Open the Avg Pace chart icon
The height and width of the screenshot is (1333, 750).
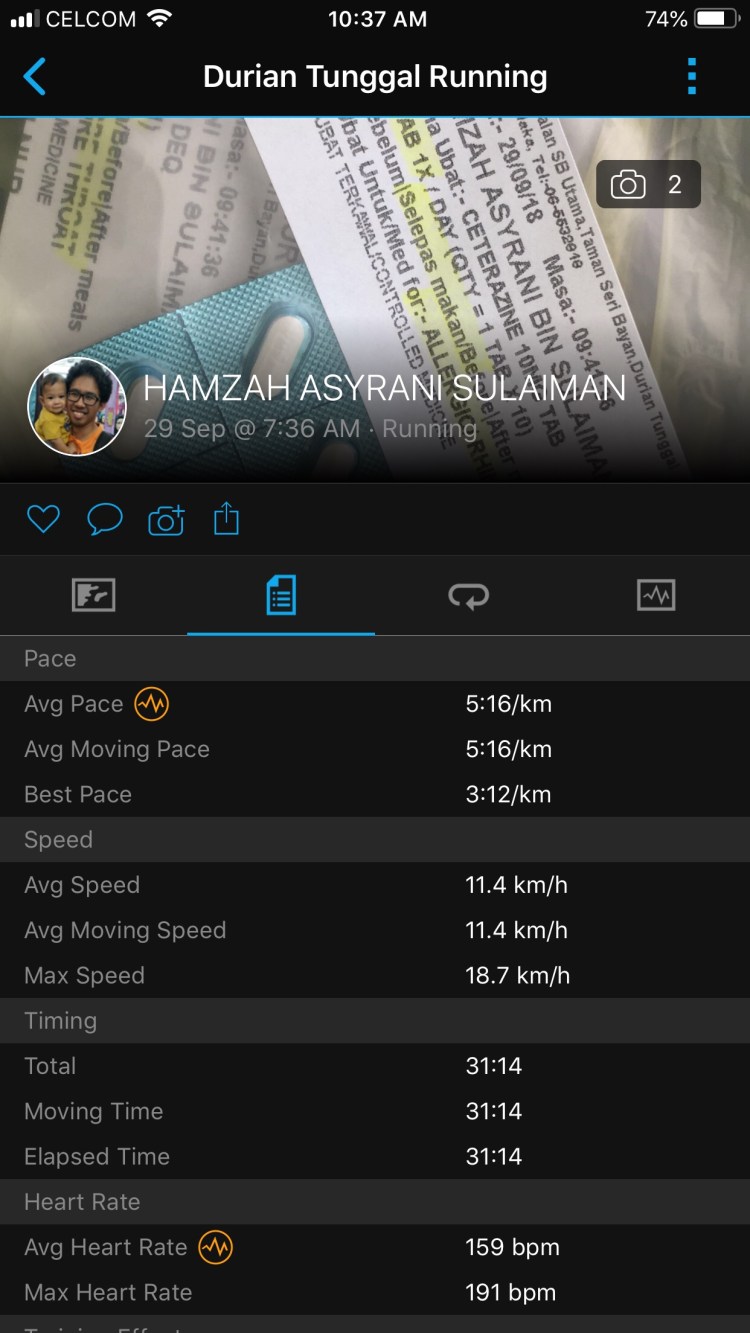tap(152, 704)
